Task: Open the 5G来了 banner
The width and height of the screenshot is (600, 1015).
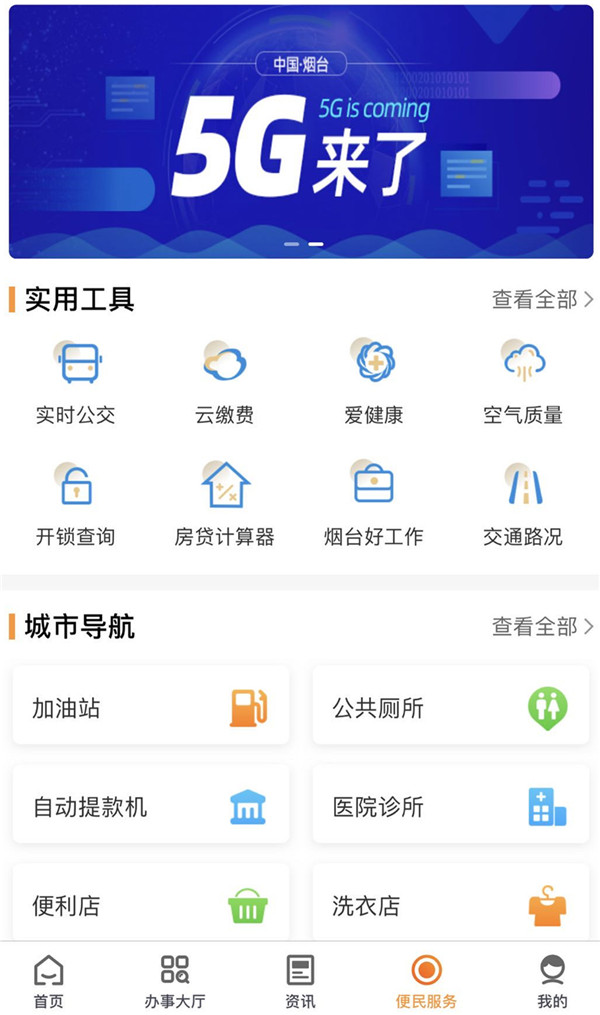Action: 300,130
